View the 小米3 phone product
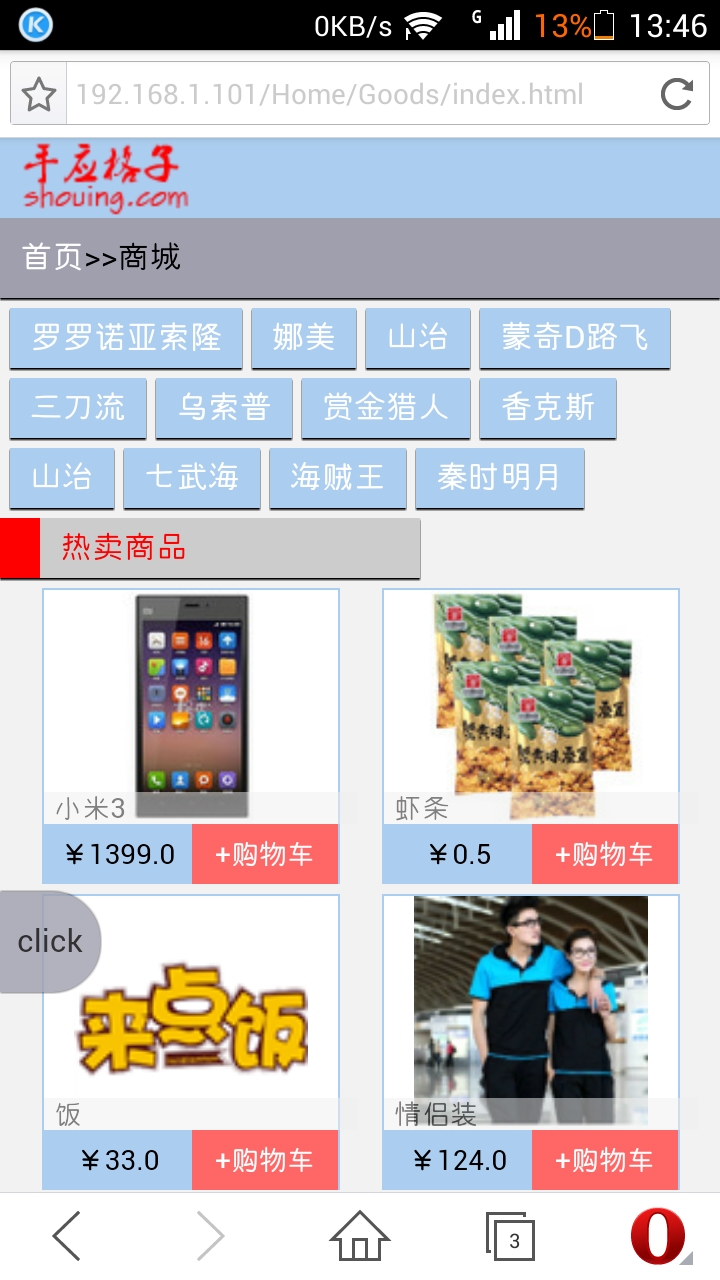This screenshot has height=1280, width=720. tap(191, 700)
